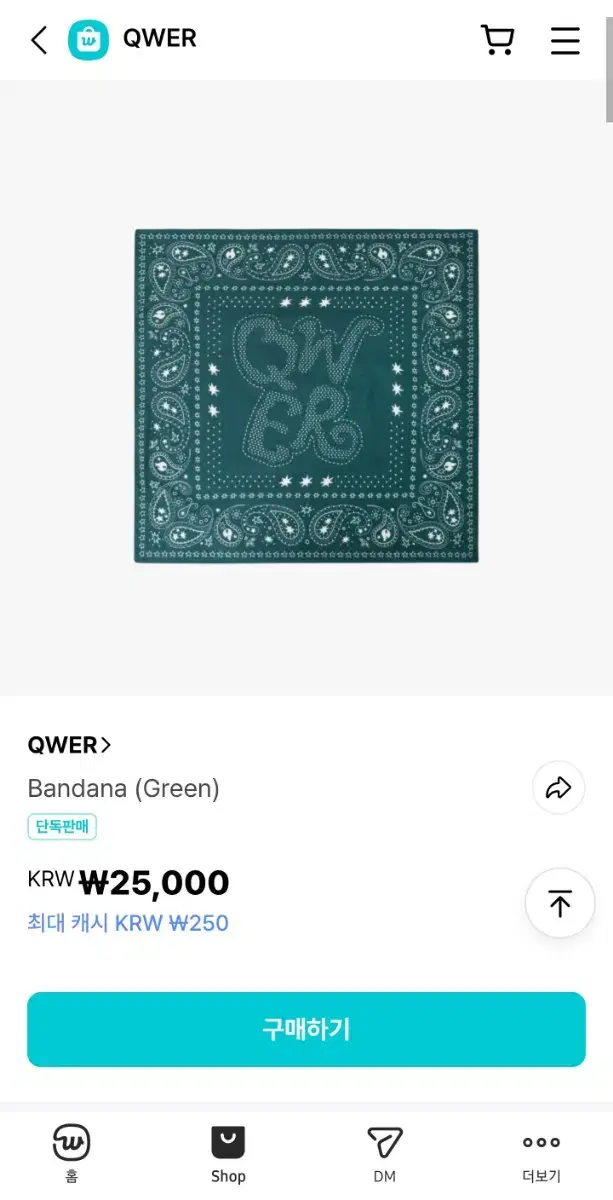
Task: Share the Bandana (Green) product
Action: (x=558, y=787)
